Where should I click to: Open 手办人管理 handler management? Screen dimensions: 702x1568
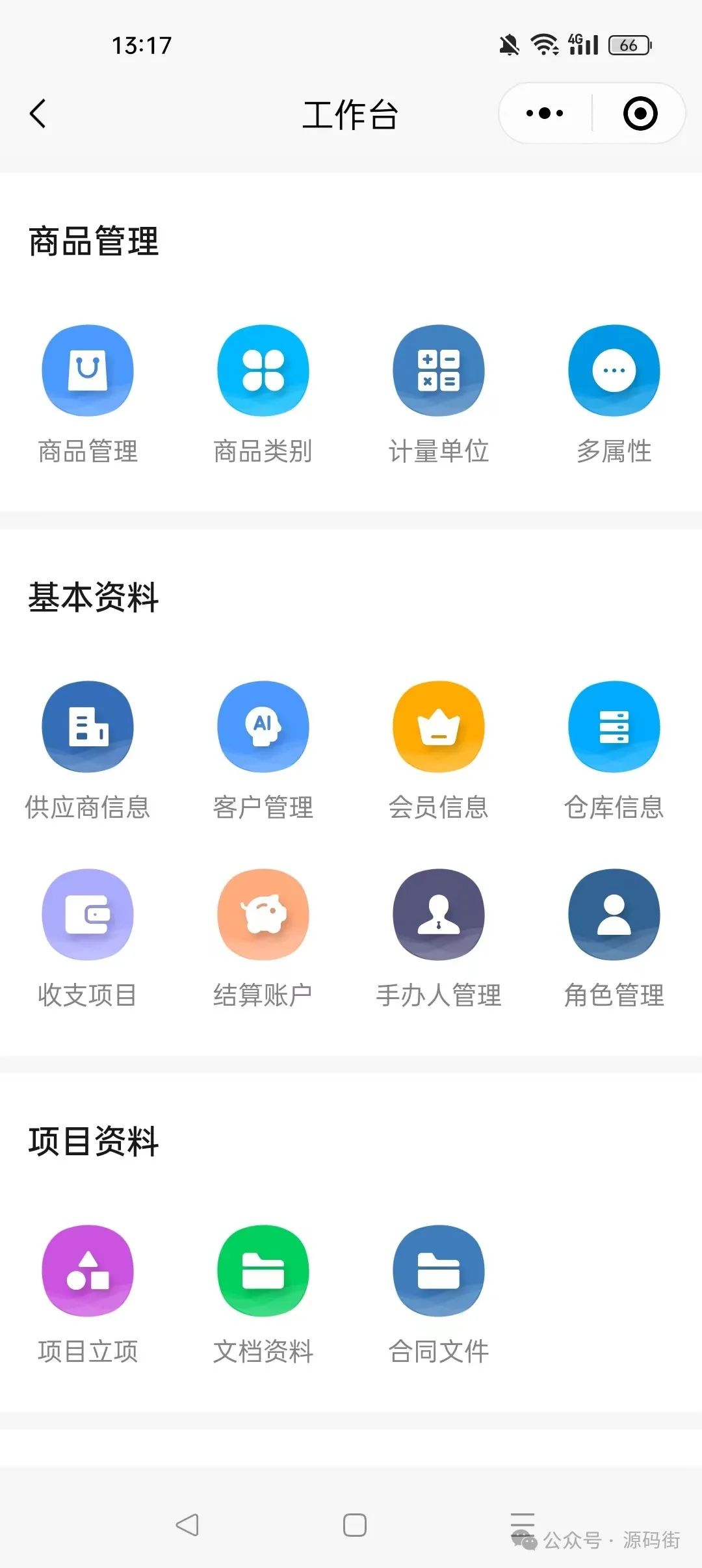click(x=439, y=915)
